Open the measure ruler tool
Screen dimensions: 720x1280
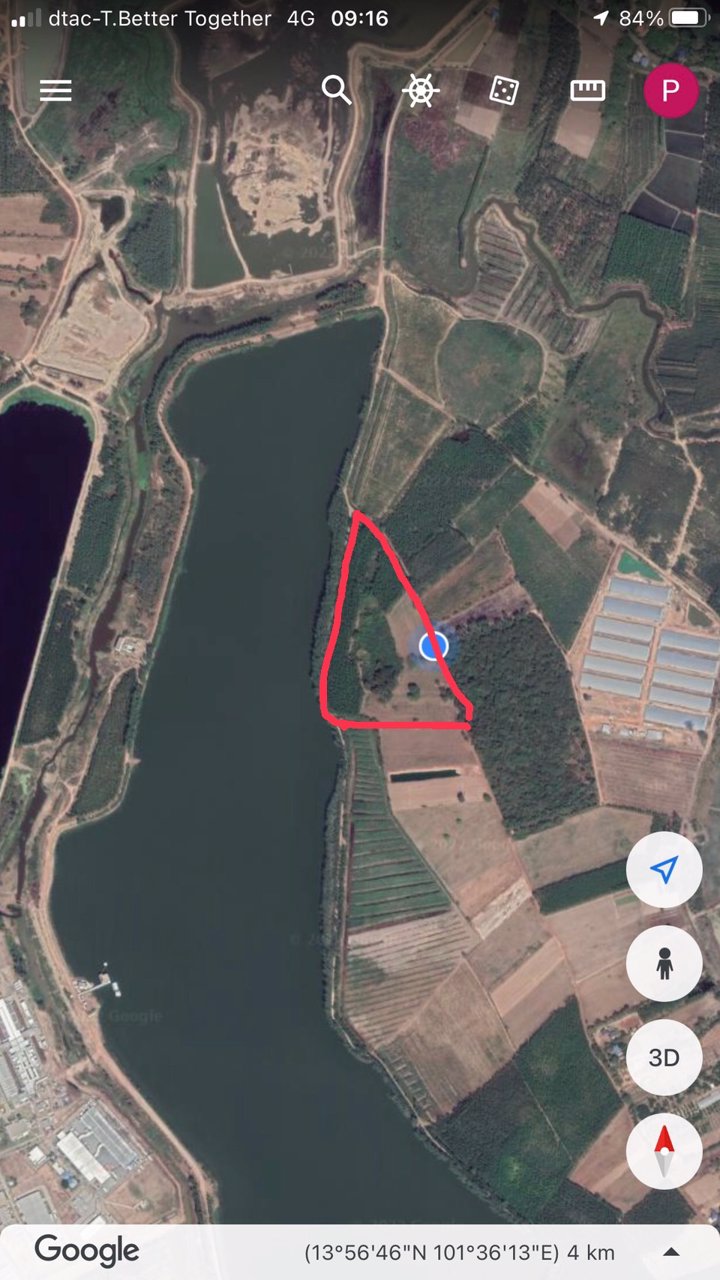pos(588,91)
